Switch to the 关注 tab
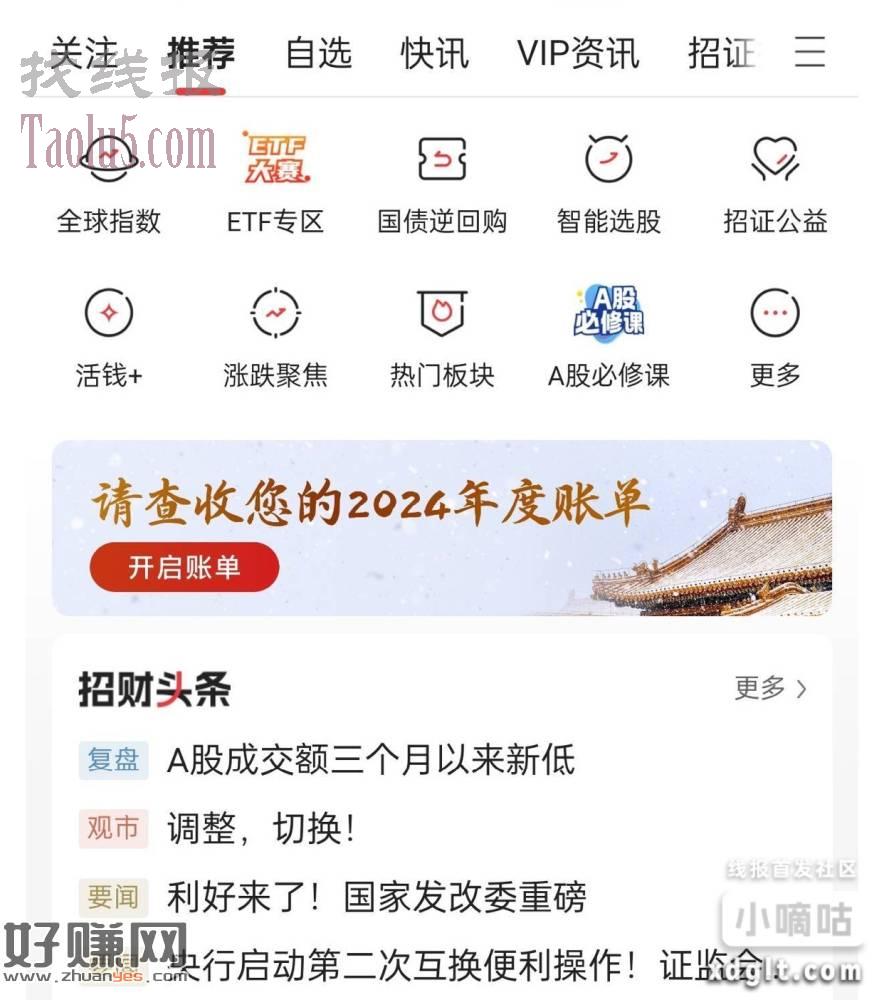The image size is (884, 1000). (x=85, y=53)
